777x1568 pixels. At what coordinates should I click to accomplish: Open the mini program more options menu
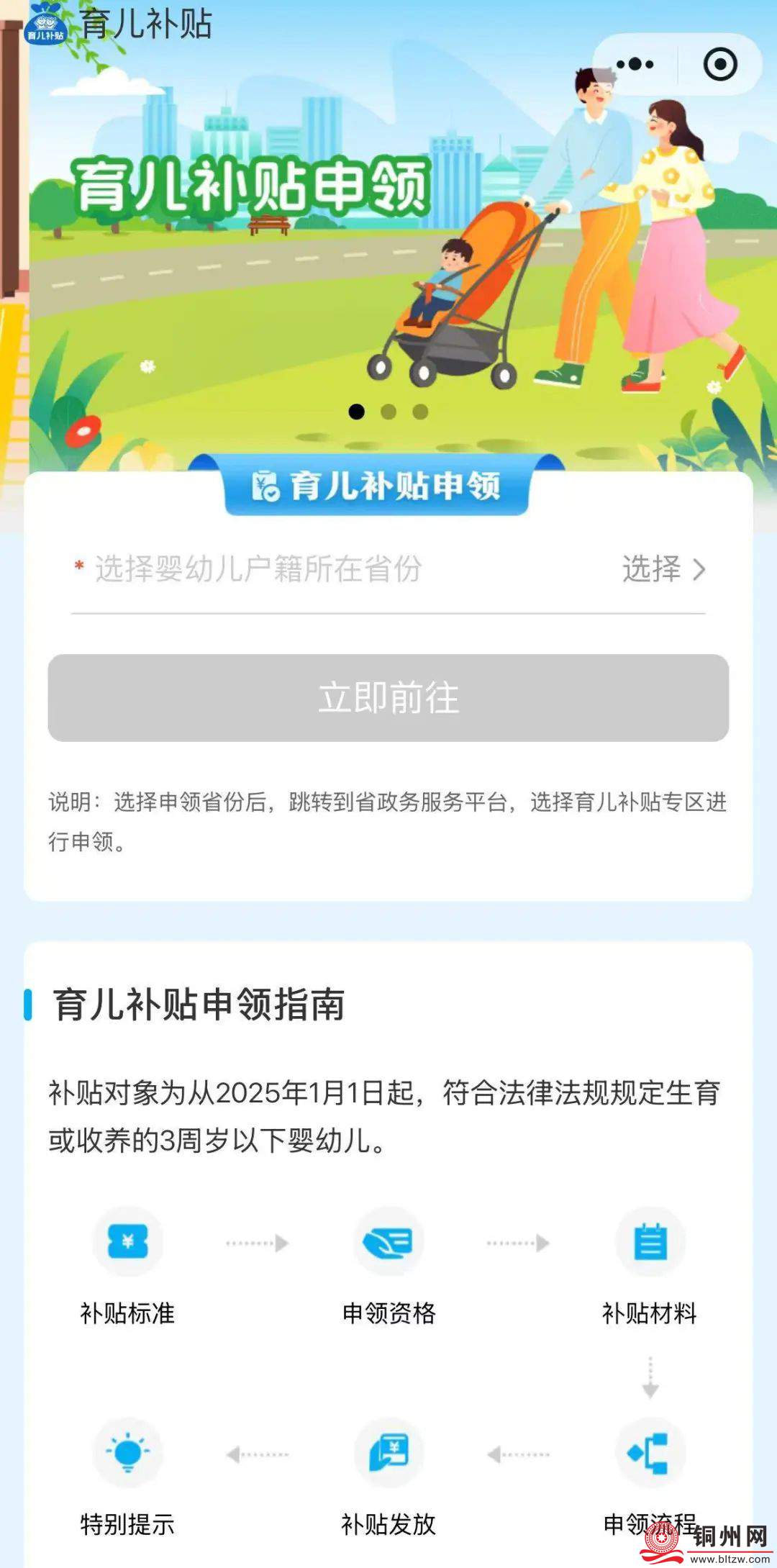(635, 65)
